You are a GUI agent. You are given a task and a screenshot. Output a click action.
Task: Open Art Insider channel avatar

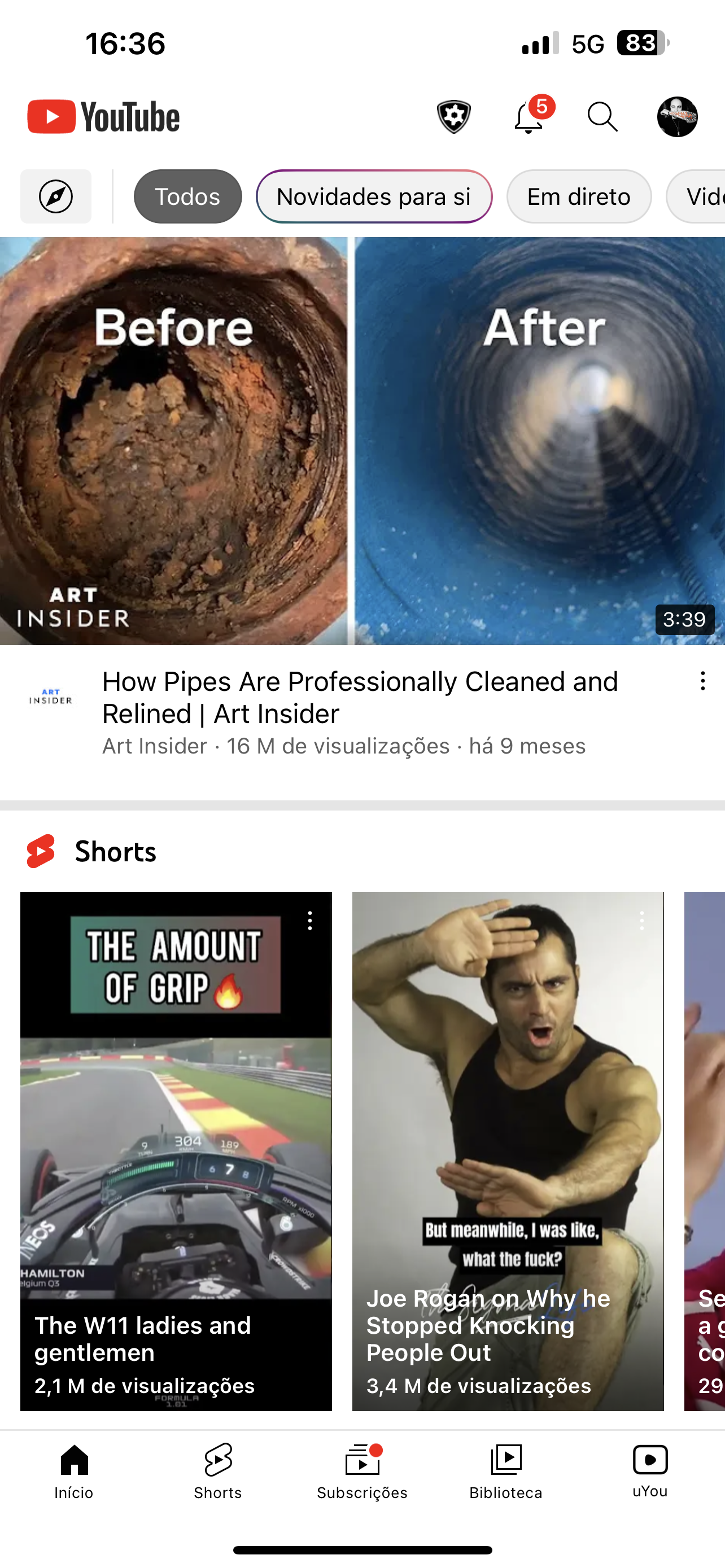pos(50,697)
